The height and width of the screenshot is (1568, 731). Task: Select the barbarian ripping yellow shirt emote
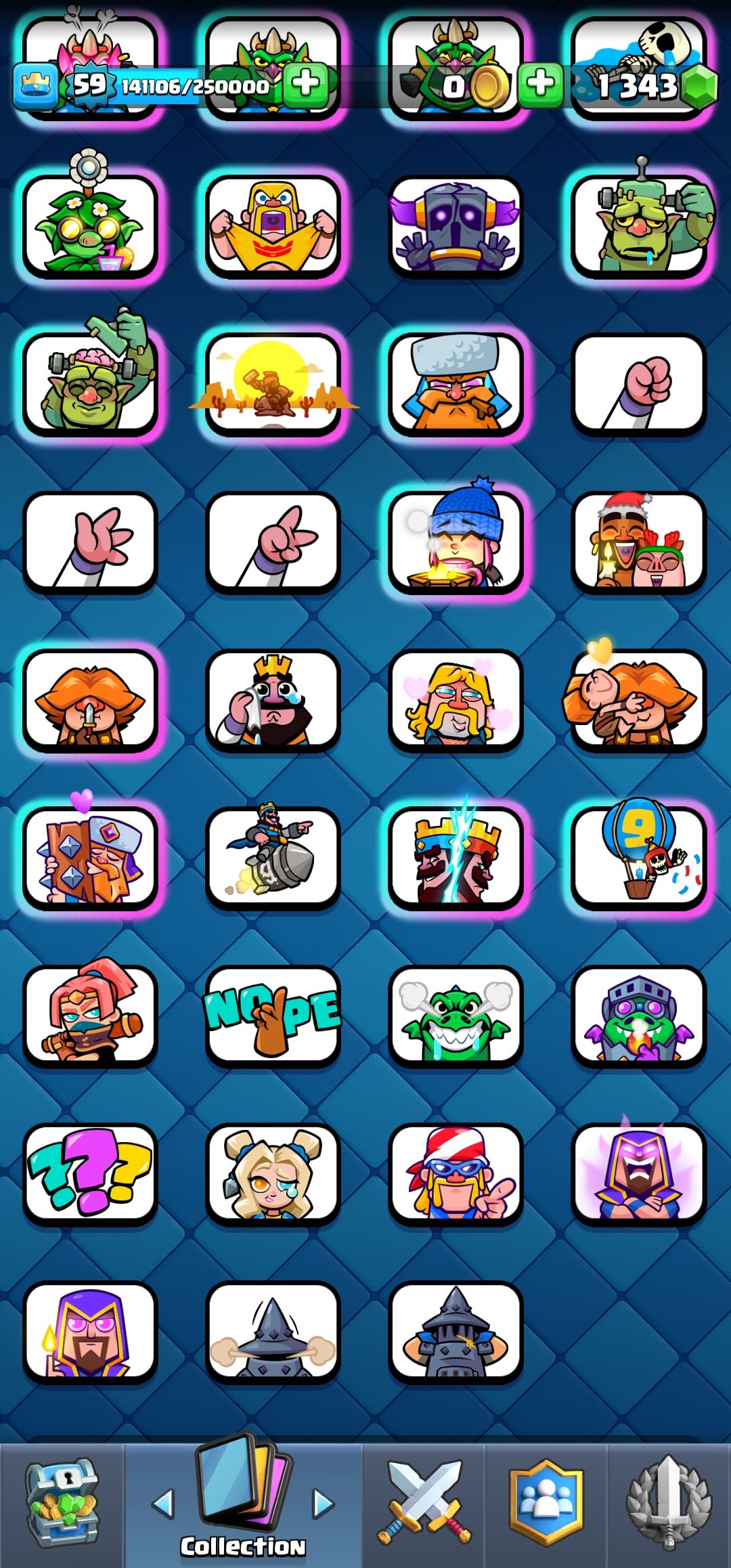tap(273, 226)
